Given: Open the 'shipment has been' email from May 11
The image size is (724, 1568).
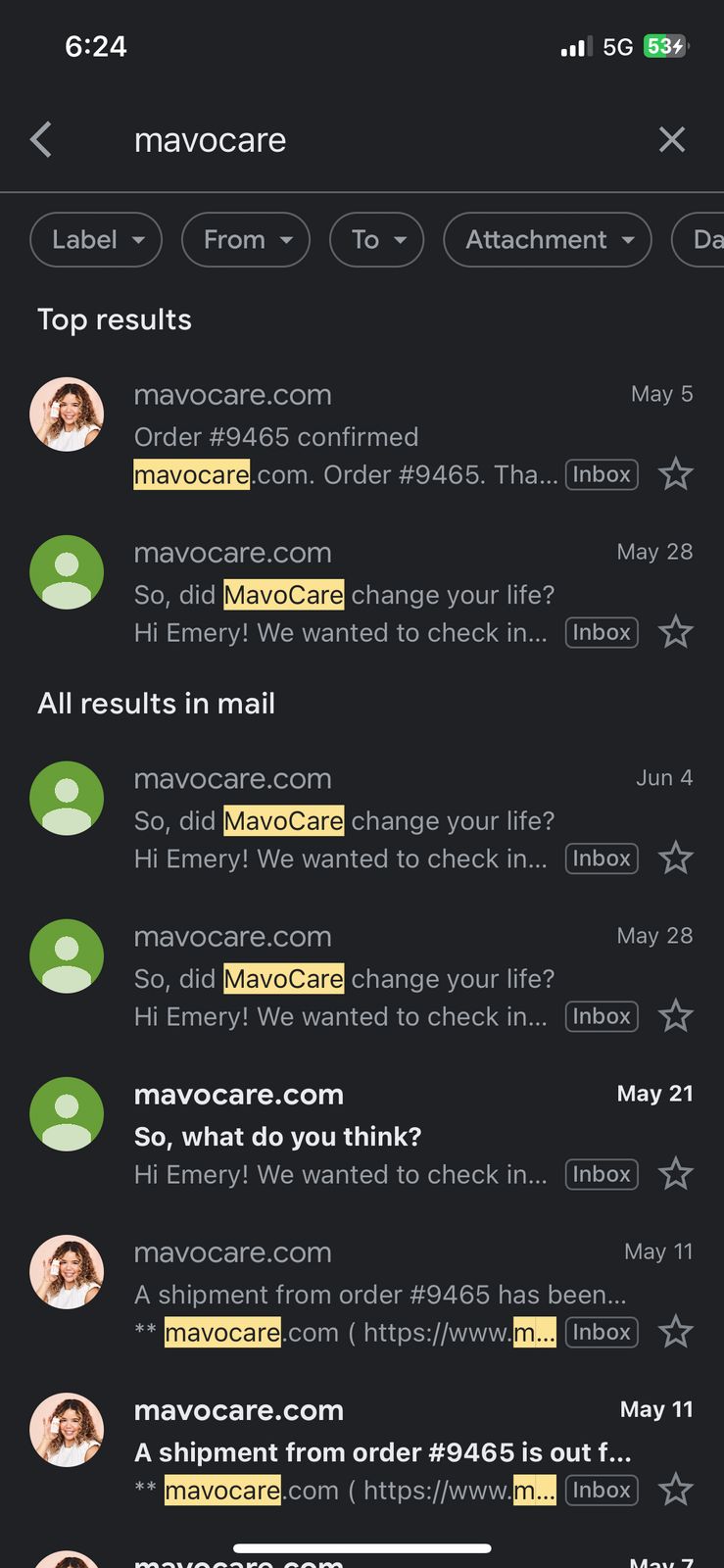Looking at the screenshot, I should coord(362,1292).
